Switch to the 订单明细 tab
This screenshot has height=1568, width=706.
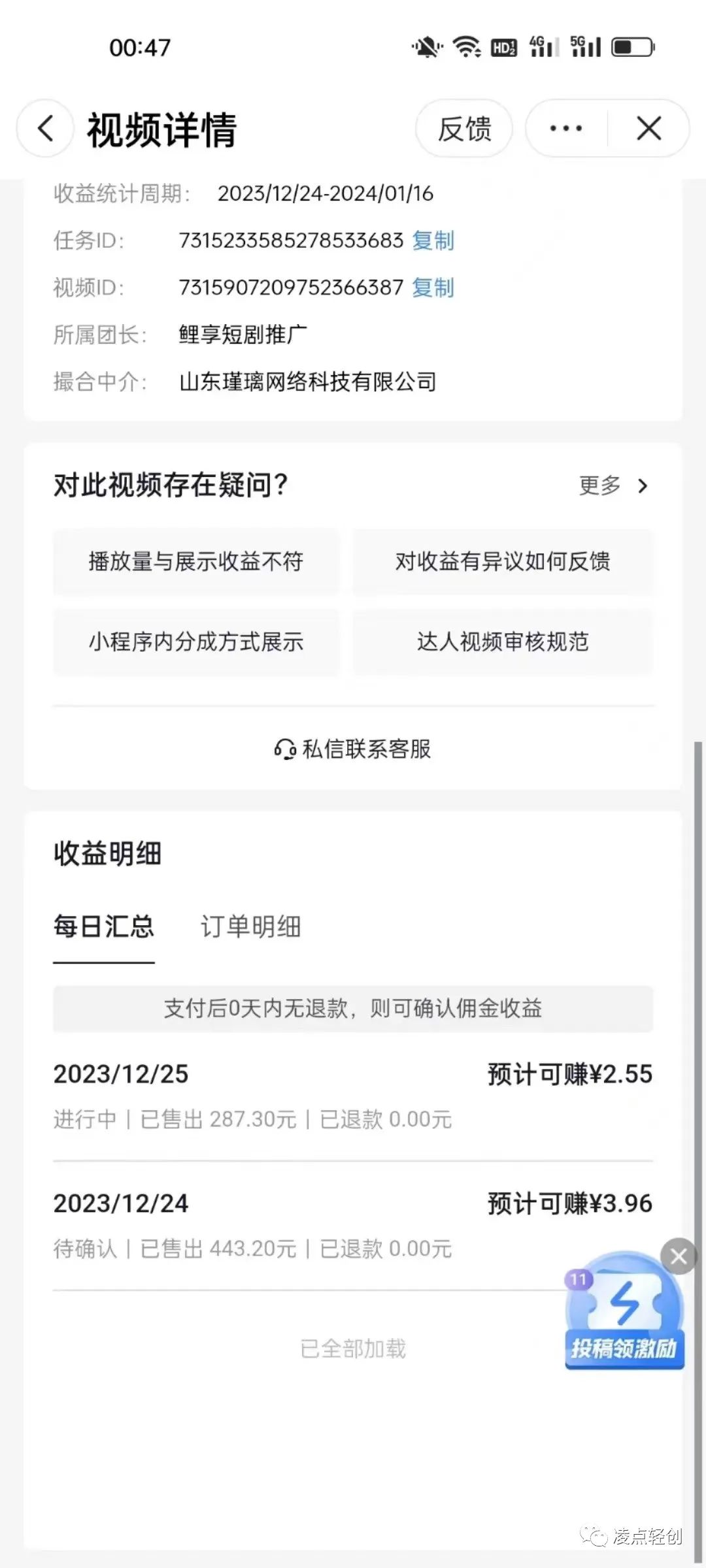252,926
